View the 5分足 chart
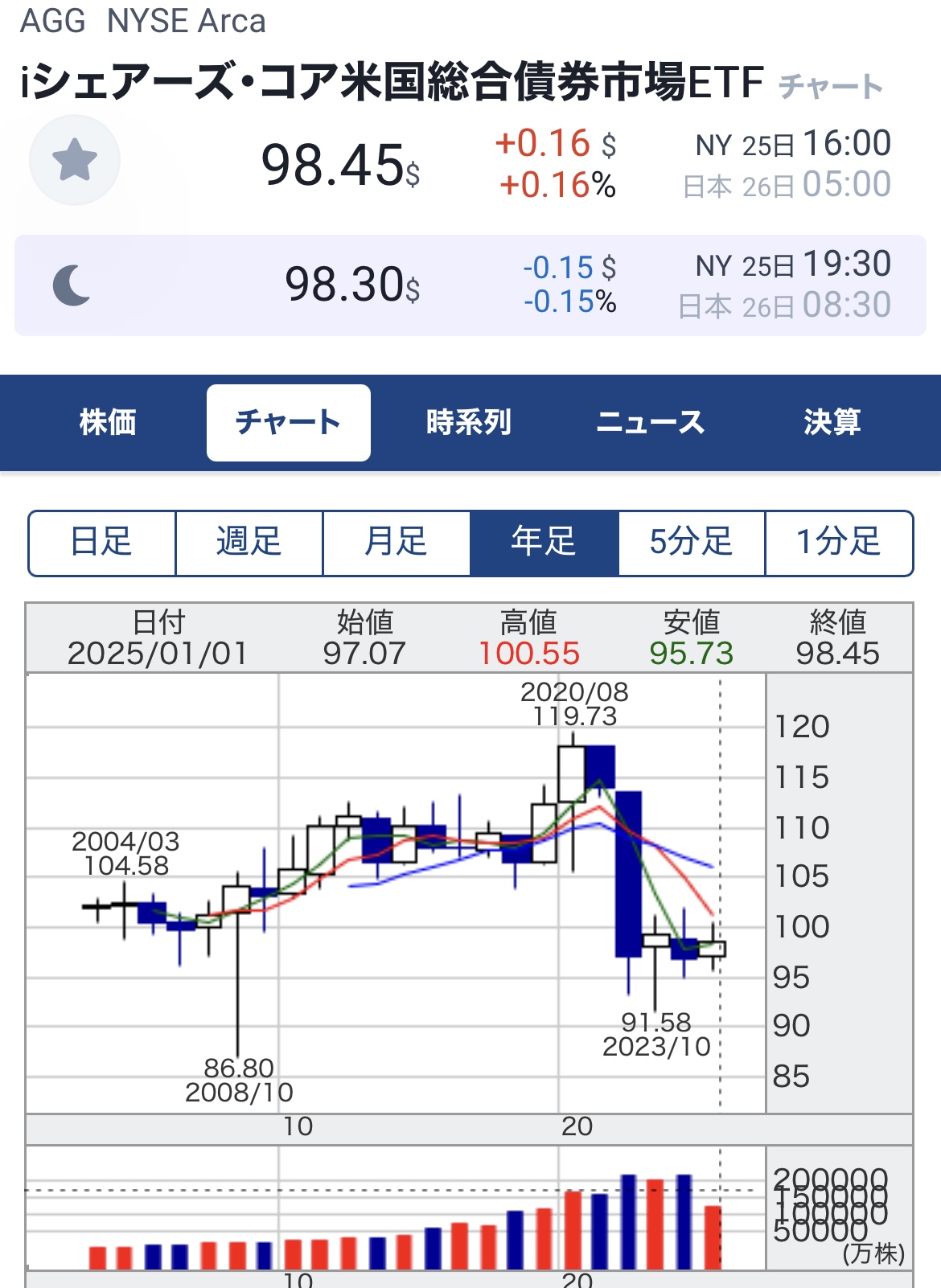 coord(691,543)
